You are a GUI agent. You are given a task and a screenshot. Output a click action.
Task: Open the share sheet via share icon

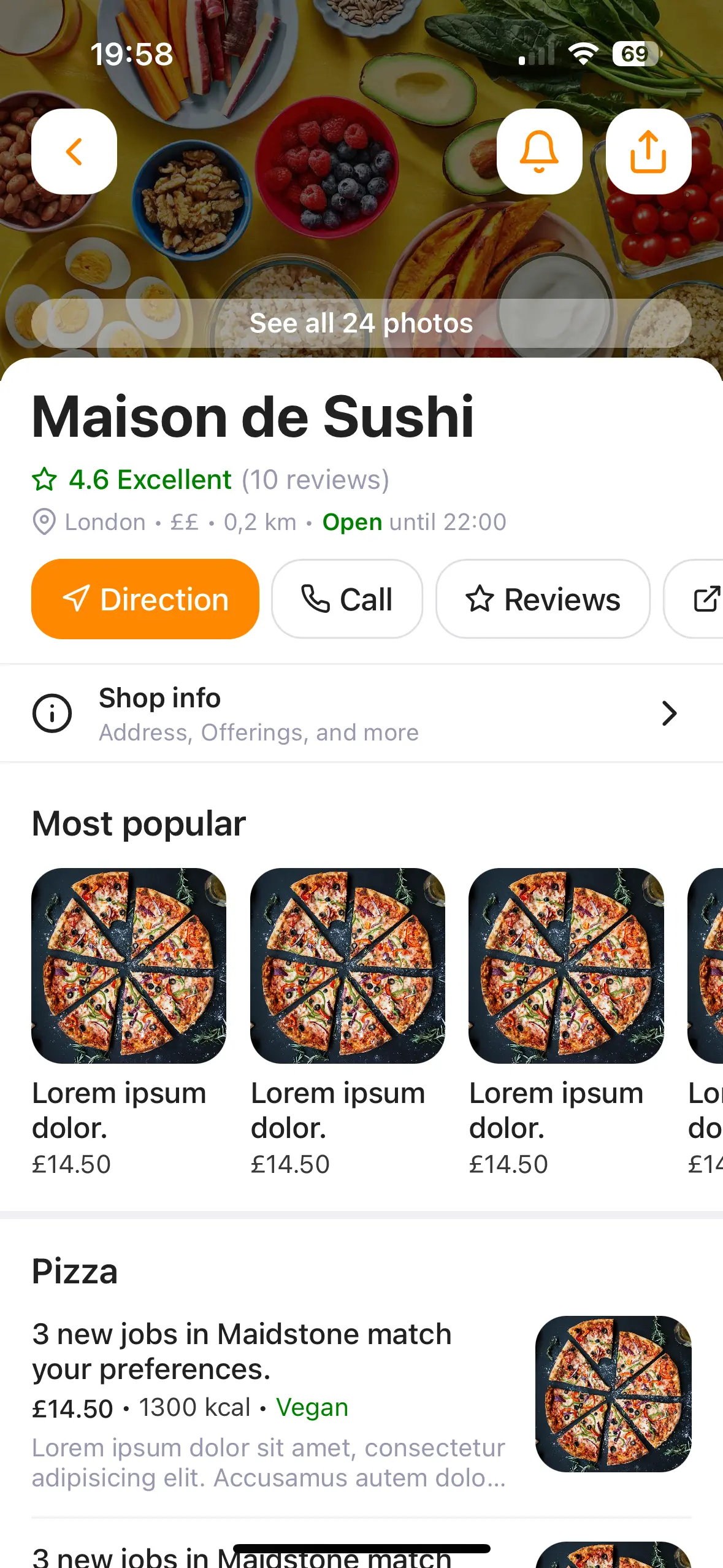tap(649, 152)
